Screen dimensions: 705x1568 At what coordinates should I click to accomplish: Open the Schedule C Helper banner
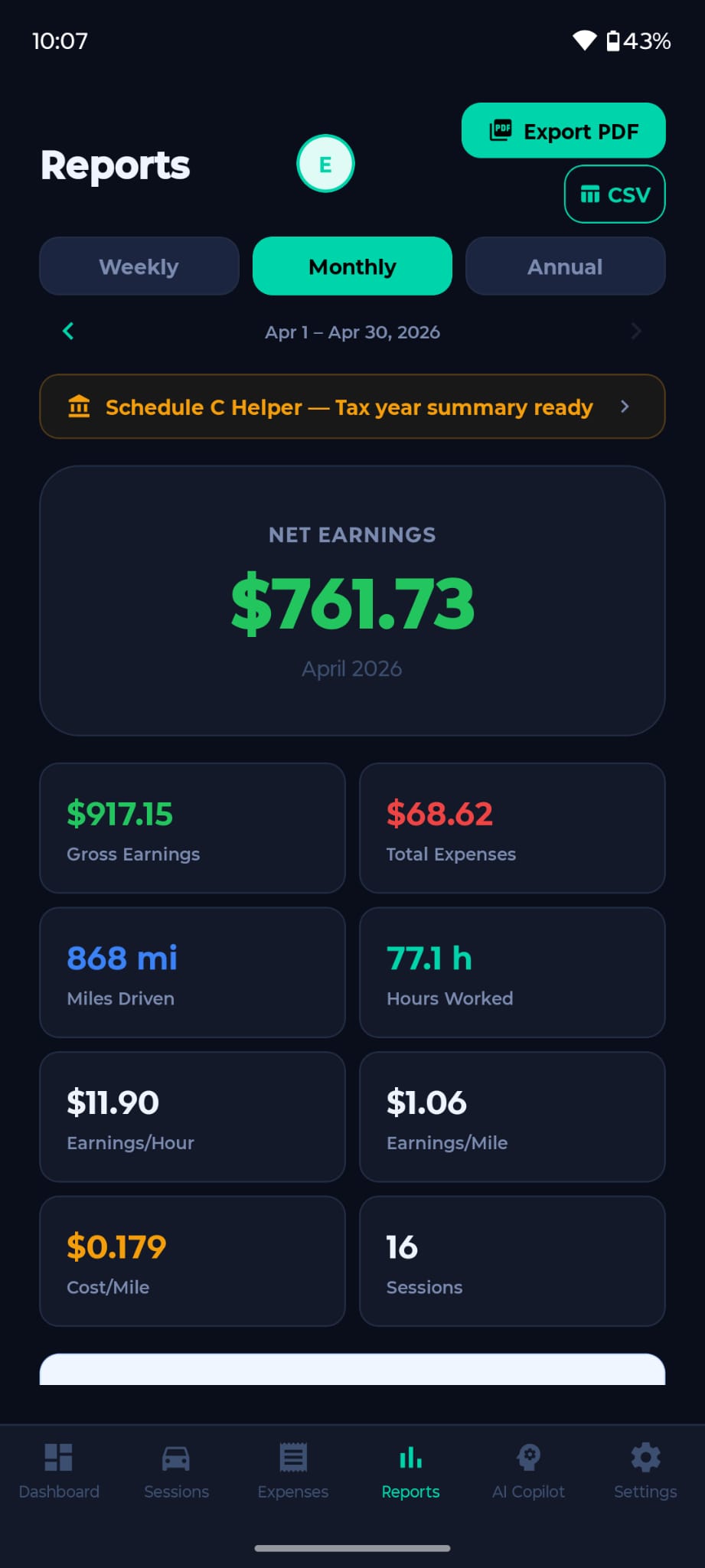pos(352,407)
